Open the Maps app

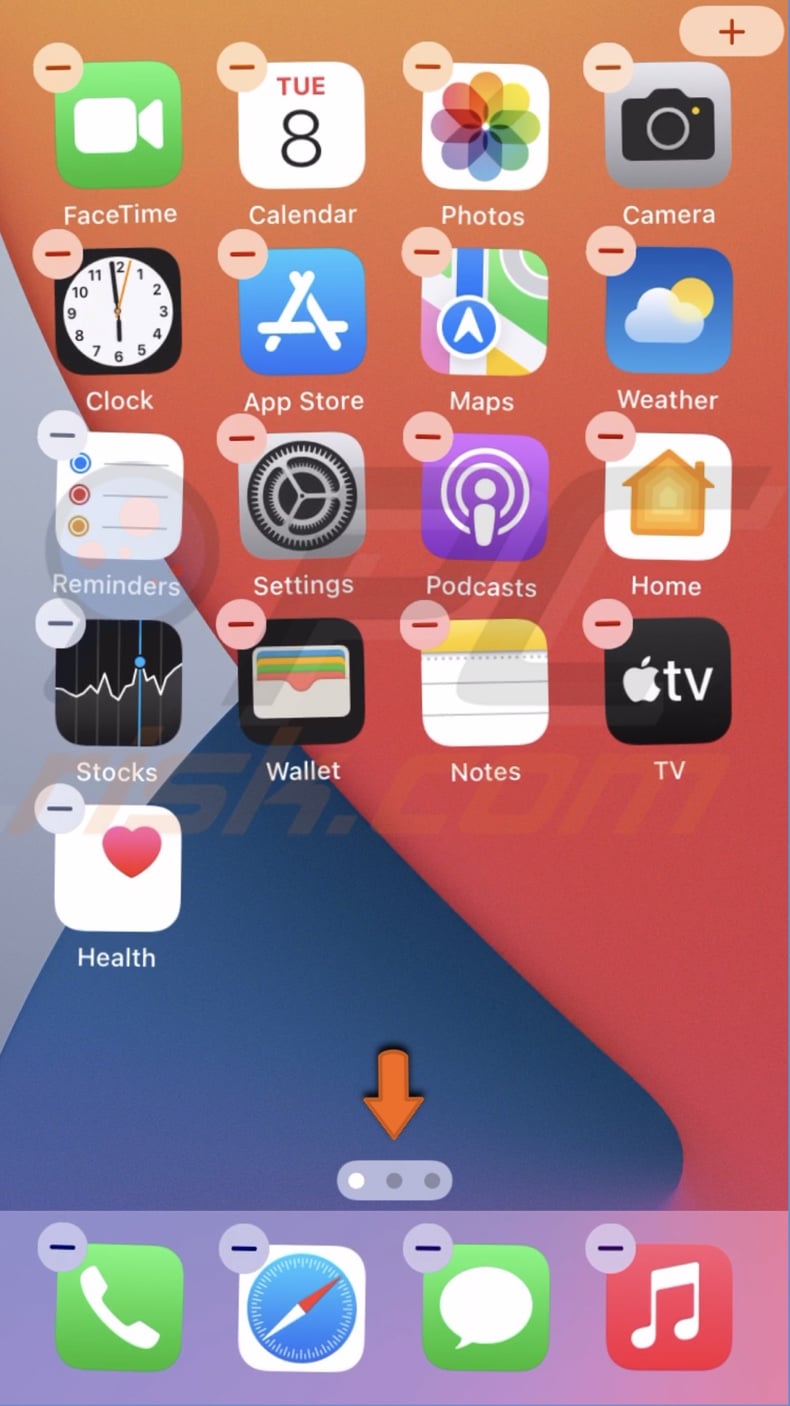[x=485, y=311]
